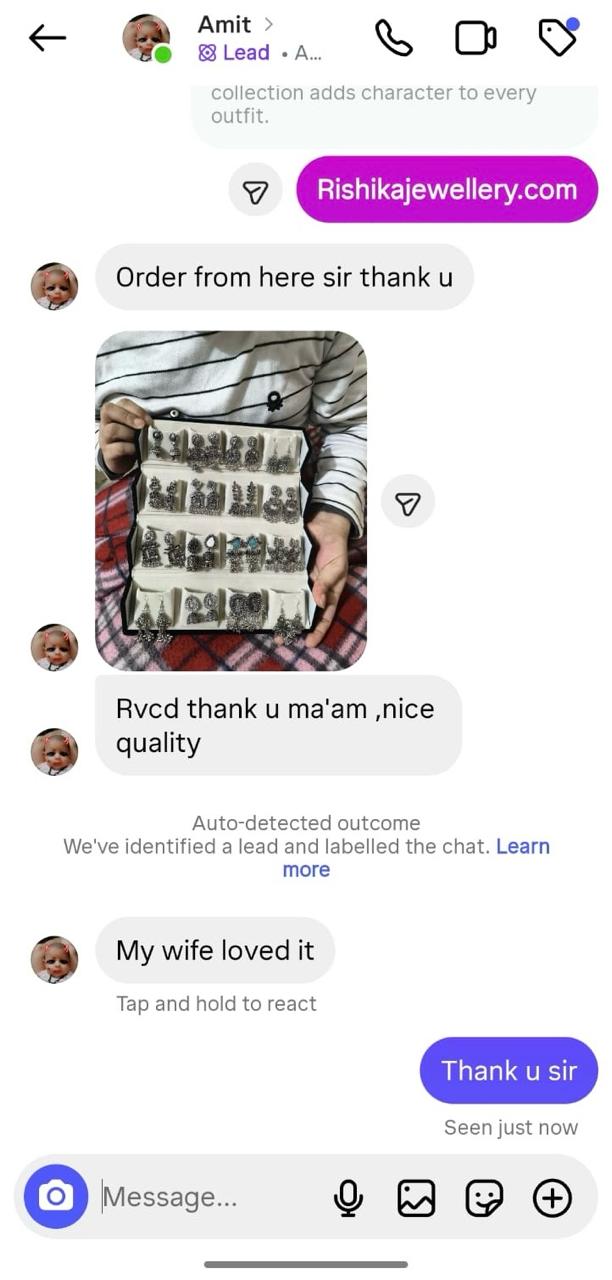Start a video call with Amit
This screenshot has height=1280, width=612.
point(475,38)
